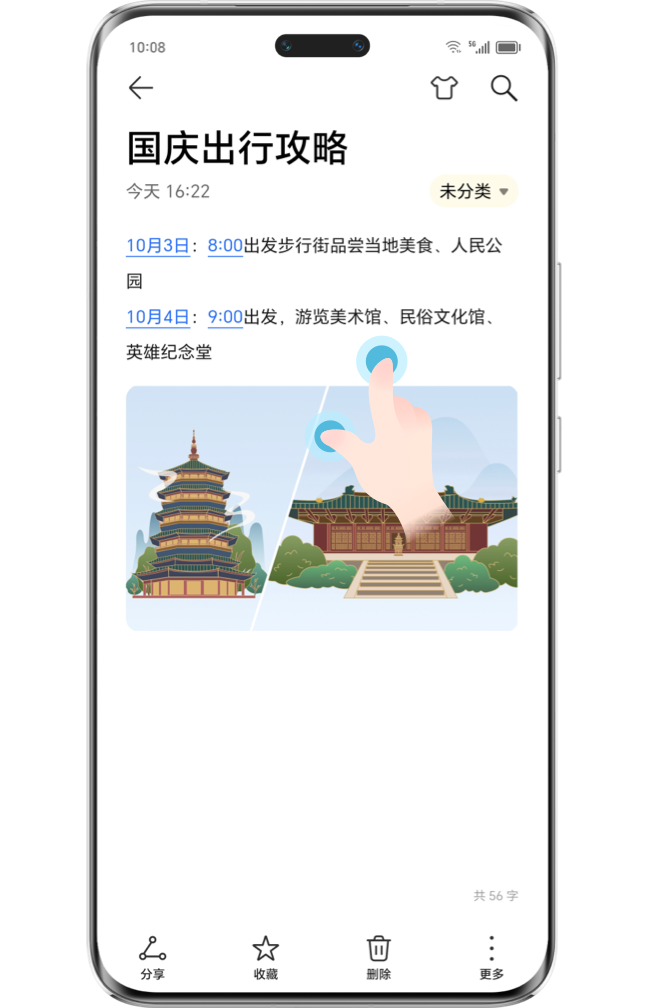Open the 10月4日 date link
The height and width of the screenshot is (1008, 648).
[158, 317]
